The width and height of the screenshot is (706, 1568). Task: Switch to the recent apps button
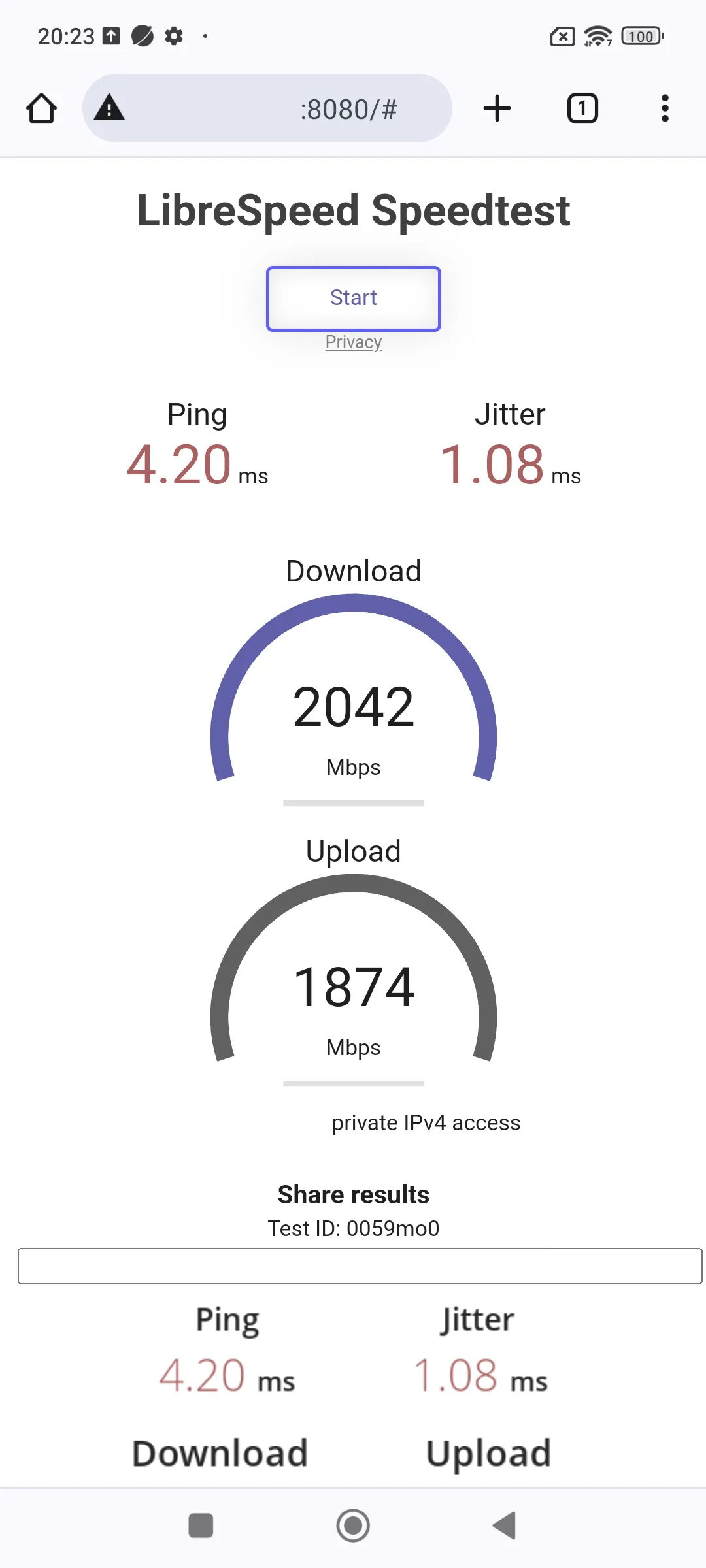[200, 1526]
